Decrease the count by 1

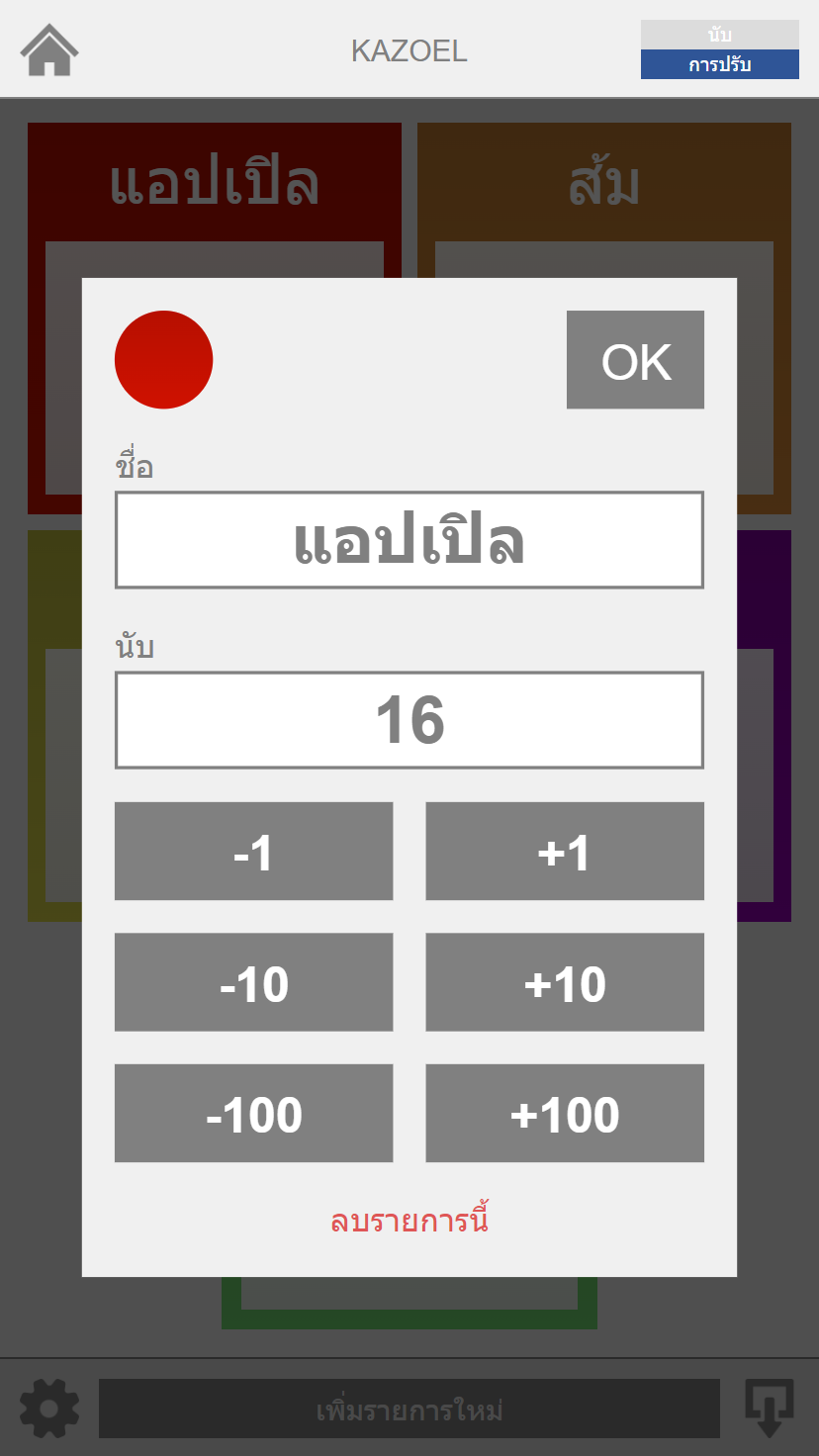click(253, 852)
